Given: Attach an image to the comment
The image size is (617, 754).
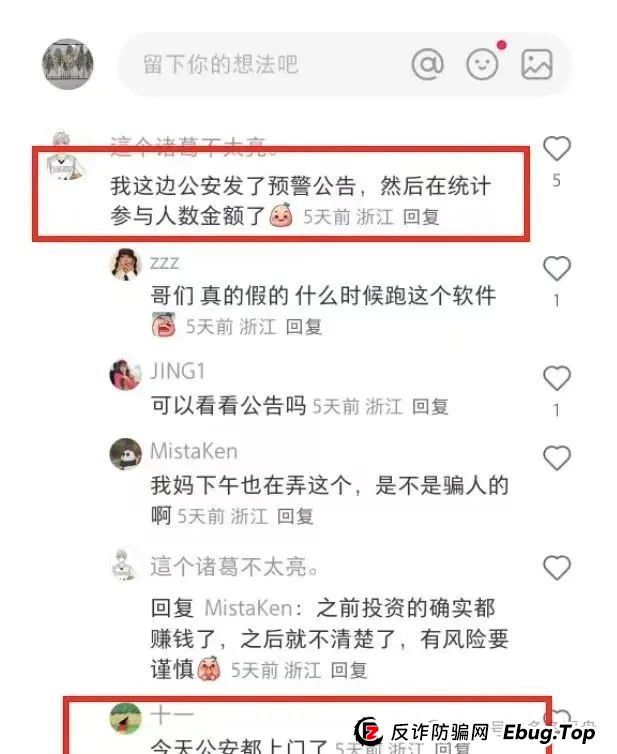Looking at the screenshot, I should coord(537,65).
